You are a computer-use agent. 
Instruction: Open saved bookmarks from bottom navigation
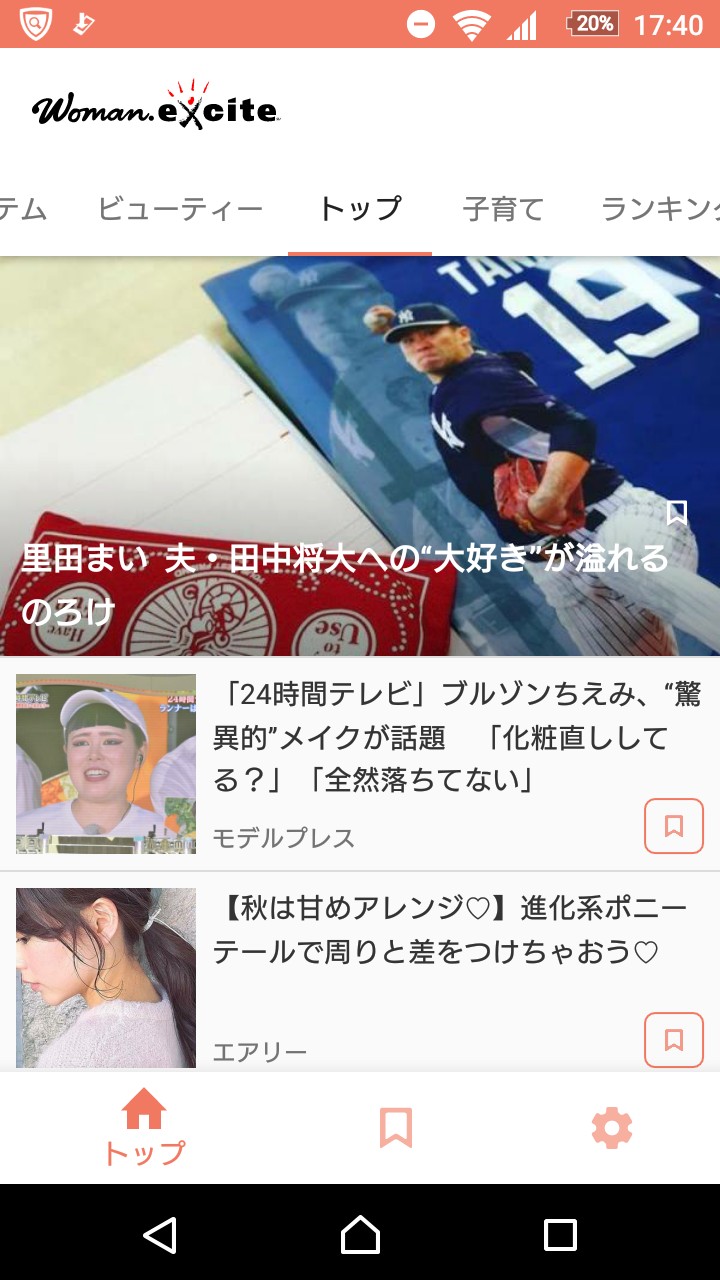coord(396,1128)
